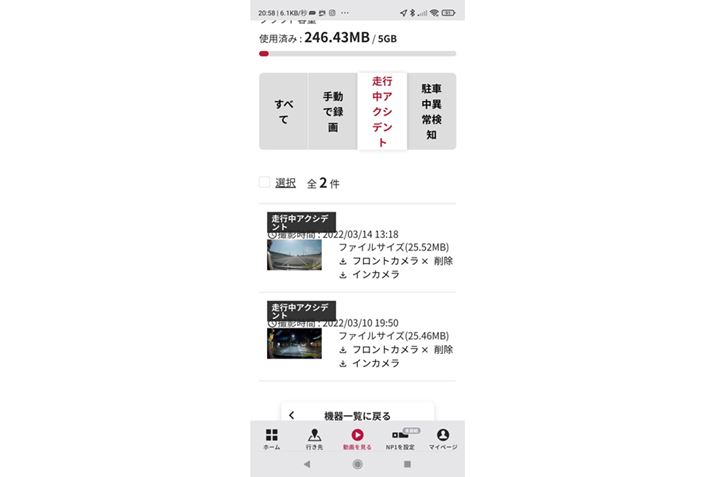This screenshot has height=477, width=715.
Task: Switch to the 駐車中異常検知 tab
Action: tap(431, 111)
